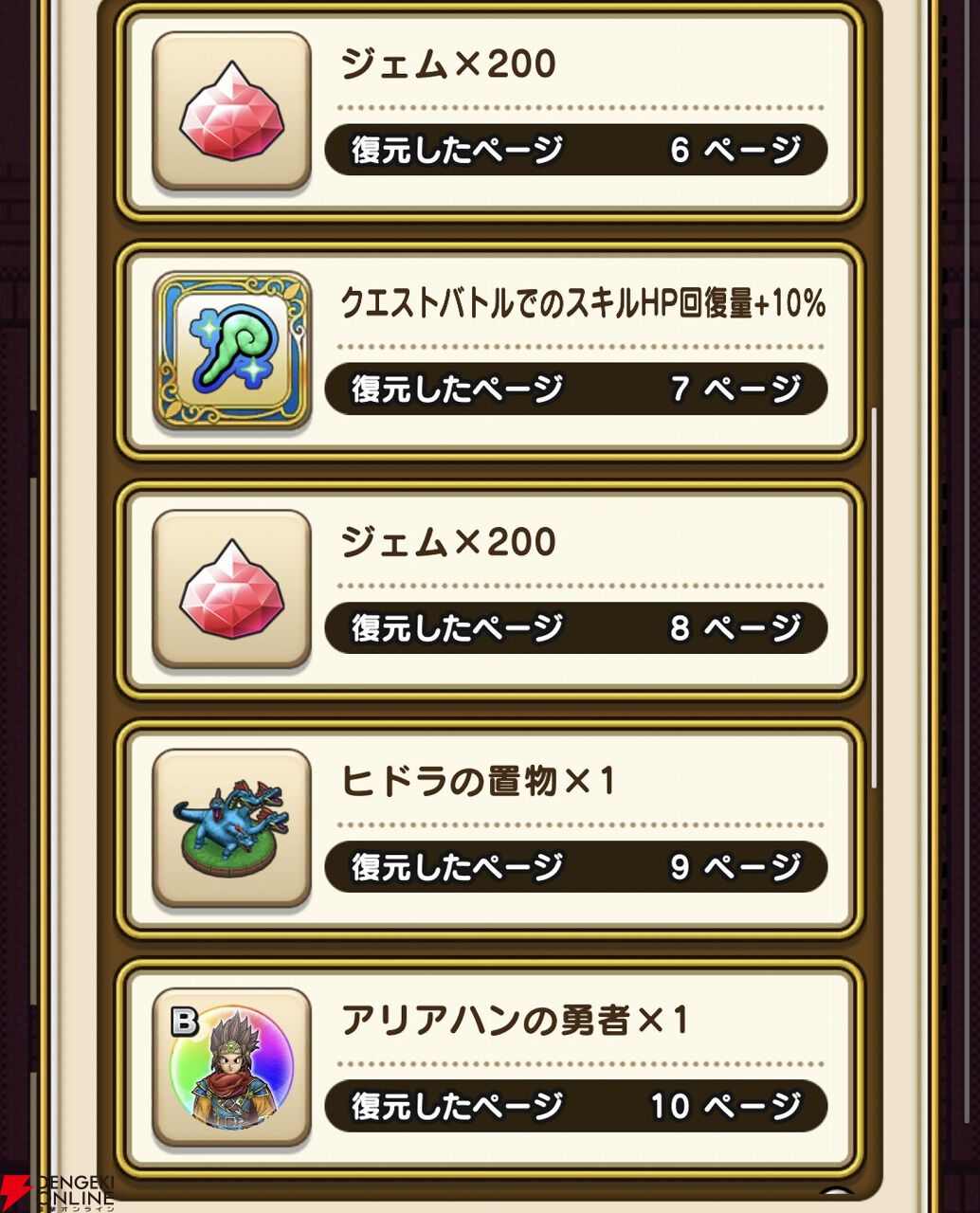View the 8ページ ジェム×200 reward
980x1213 pixels.
[x=489, y=589]
